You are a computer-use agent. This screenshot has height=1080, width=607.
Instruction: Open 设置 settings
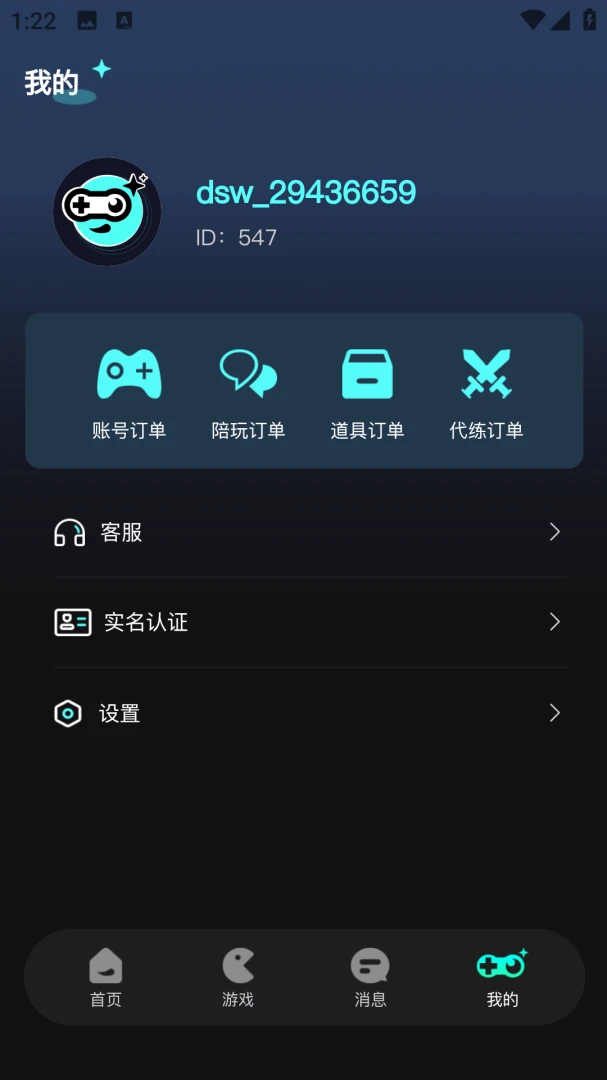click(x=309, y=713)
